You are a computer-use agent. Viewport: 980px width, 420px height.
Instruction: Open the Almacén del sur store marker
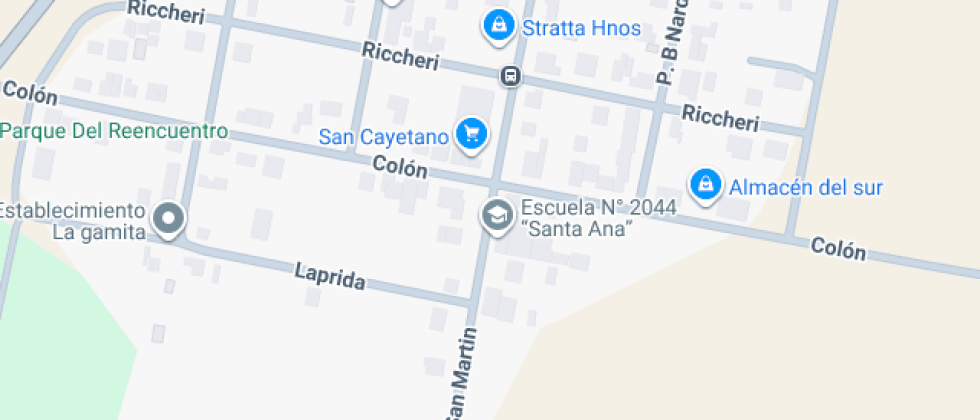[706, 184]
